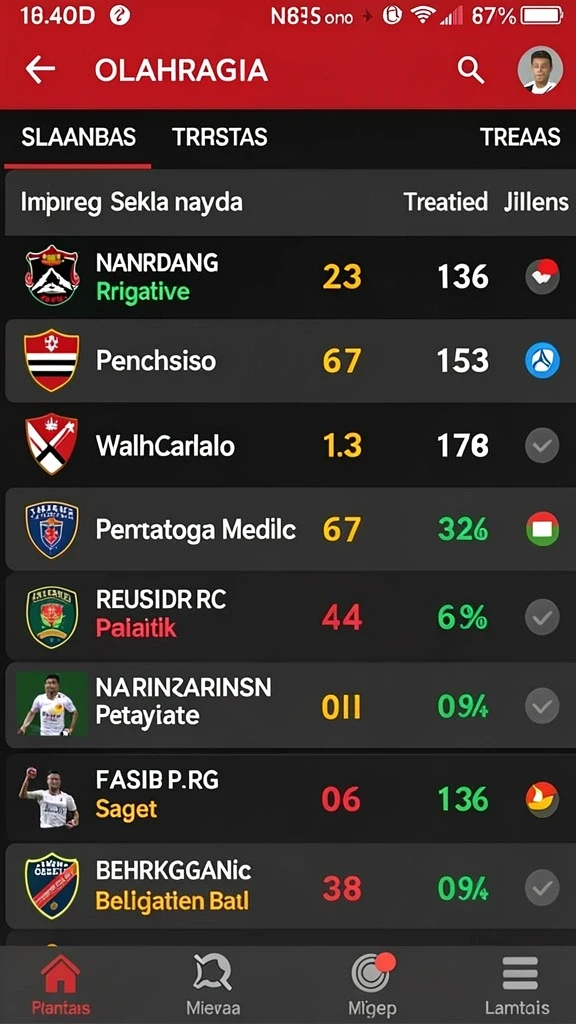Open the search magnifier
The width and height of the screenshot is (576, 1024).
(470, 70)
